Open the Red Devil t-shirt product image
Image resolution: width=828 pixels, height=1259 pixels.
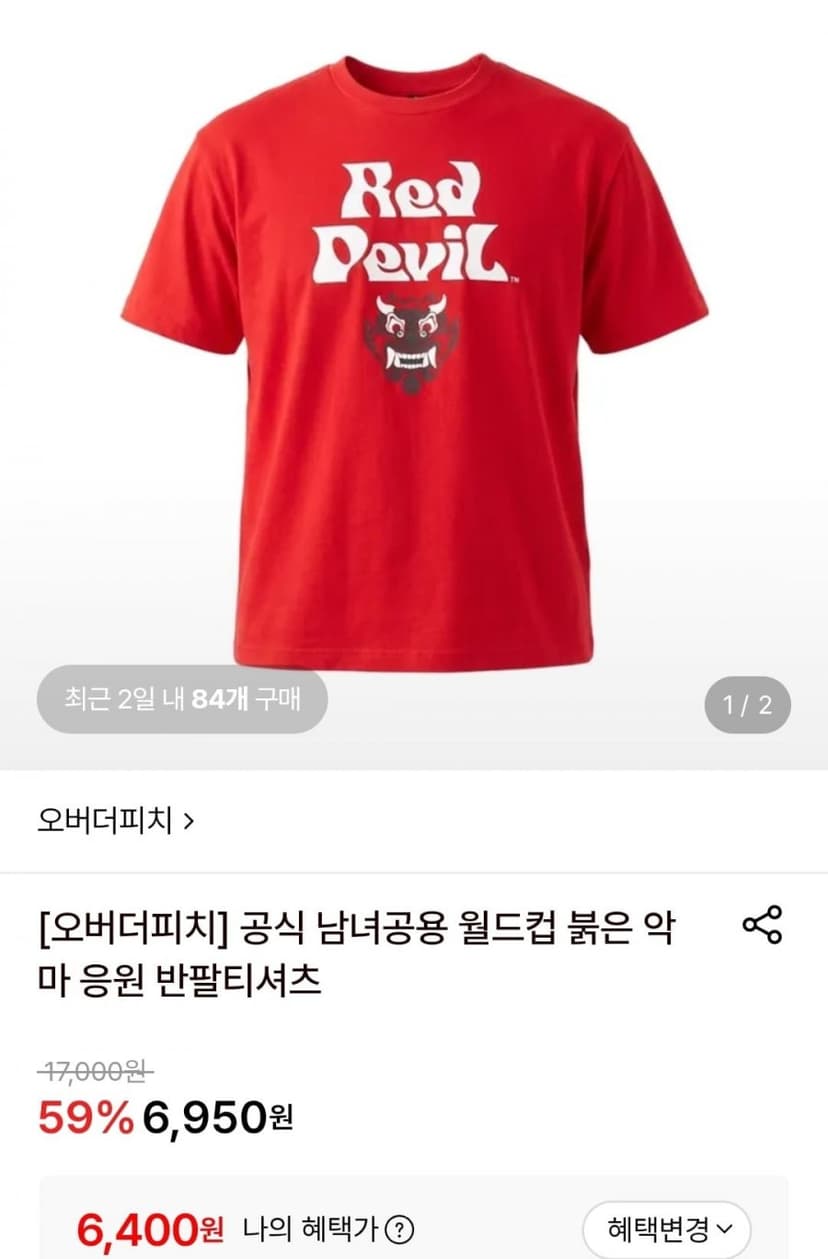click(414, 361)
